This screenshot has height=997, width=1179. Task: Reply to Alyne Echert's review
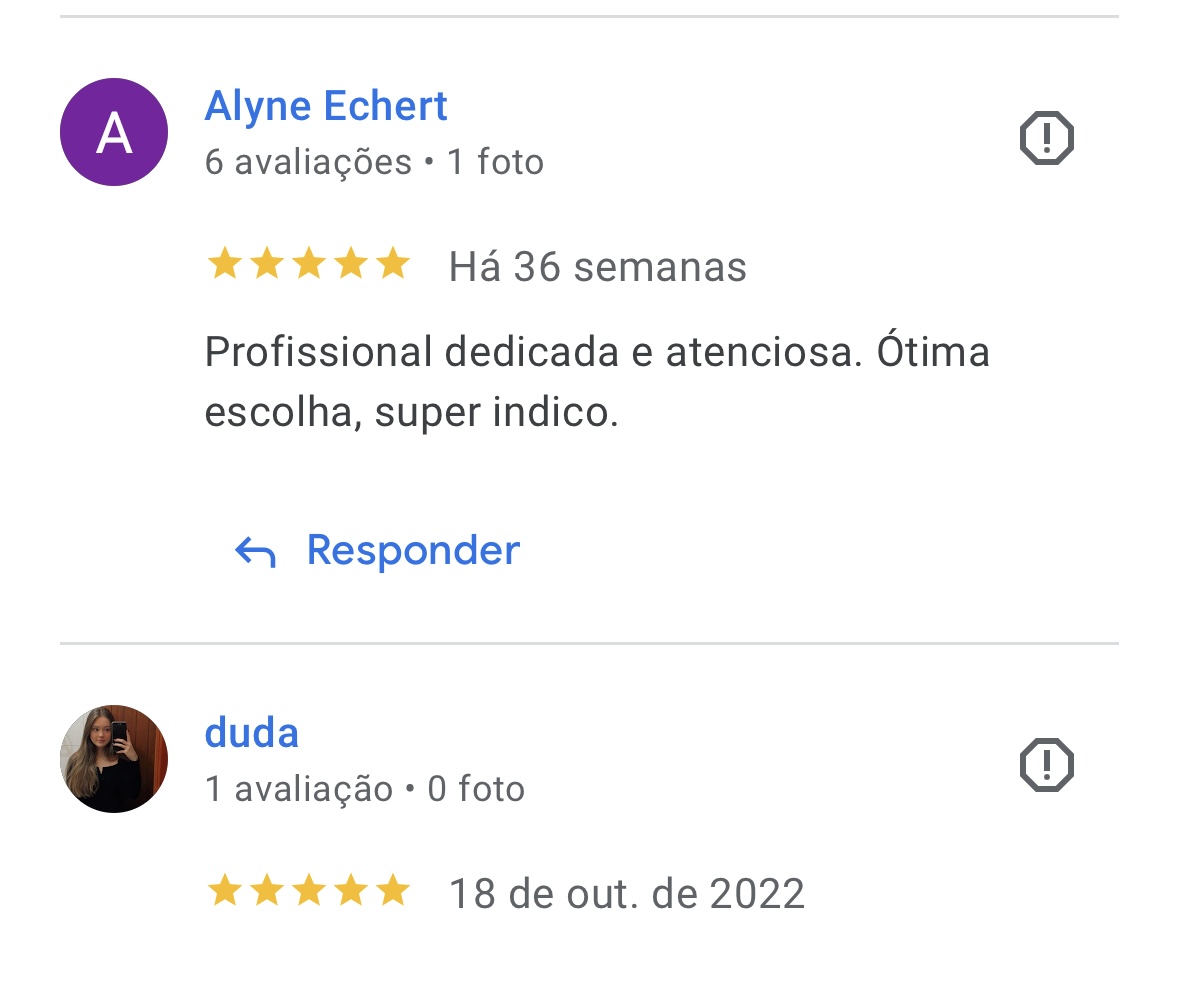tap(378, 550)
